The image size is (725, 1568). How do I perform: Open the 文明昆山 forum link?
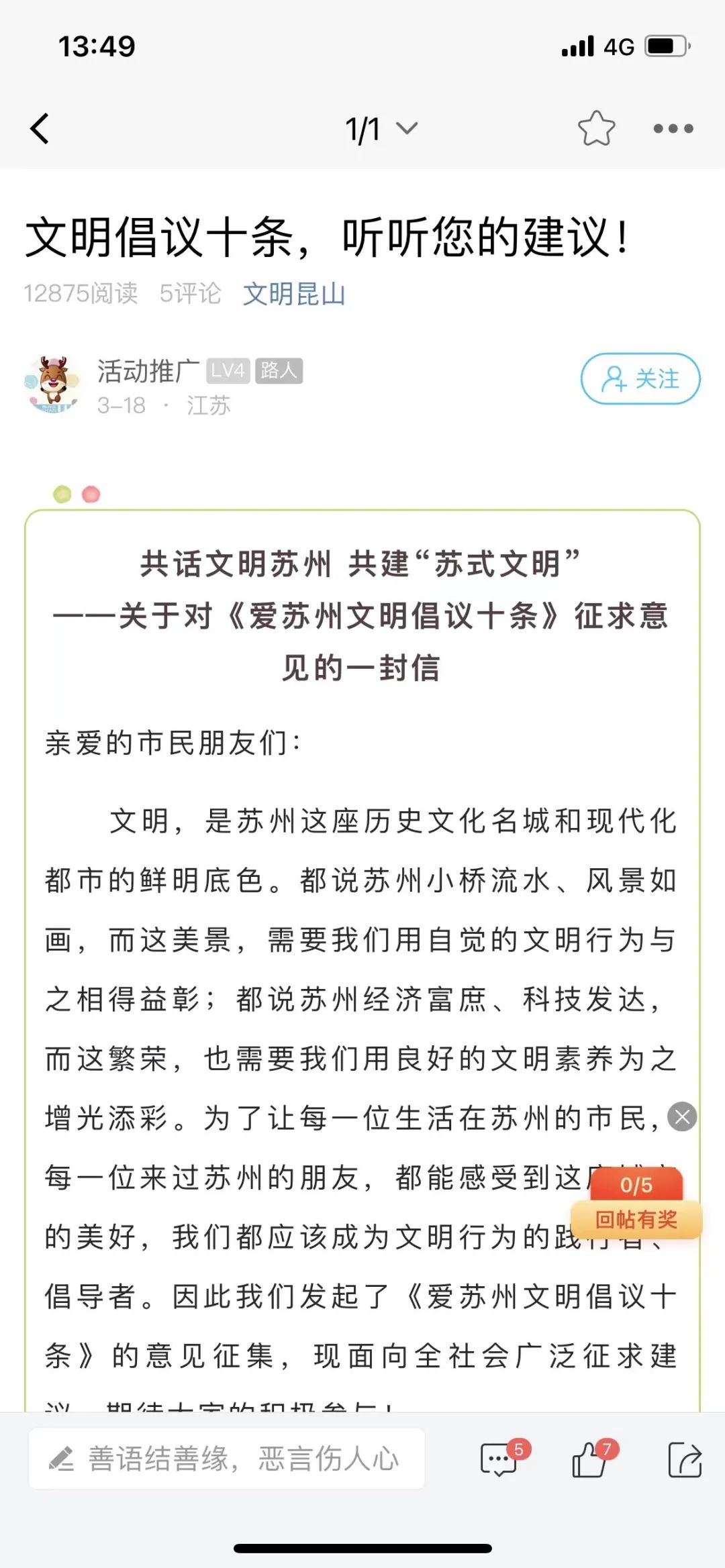coord(294,294)
